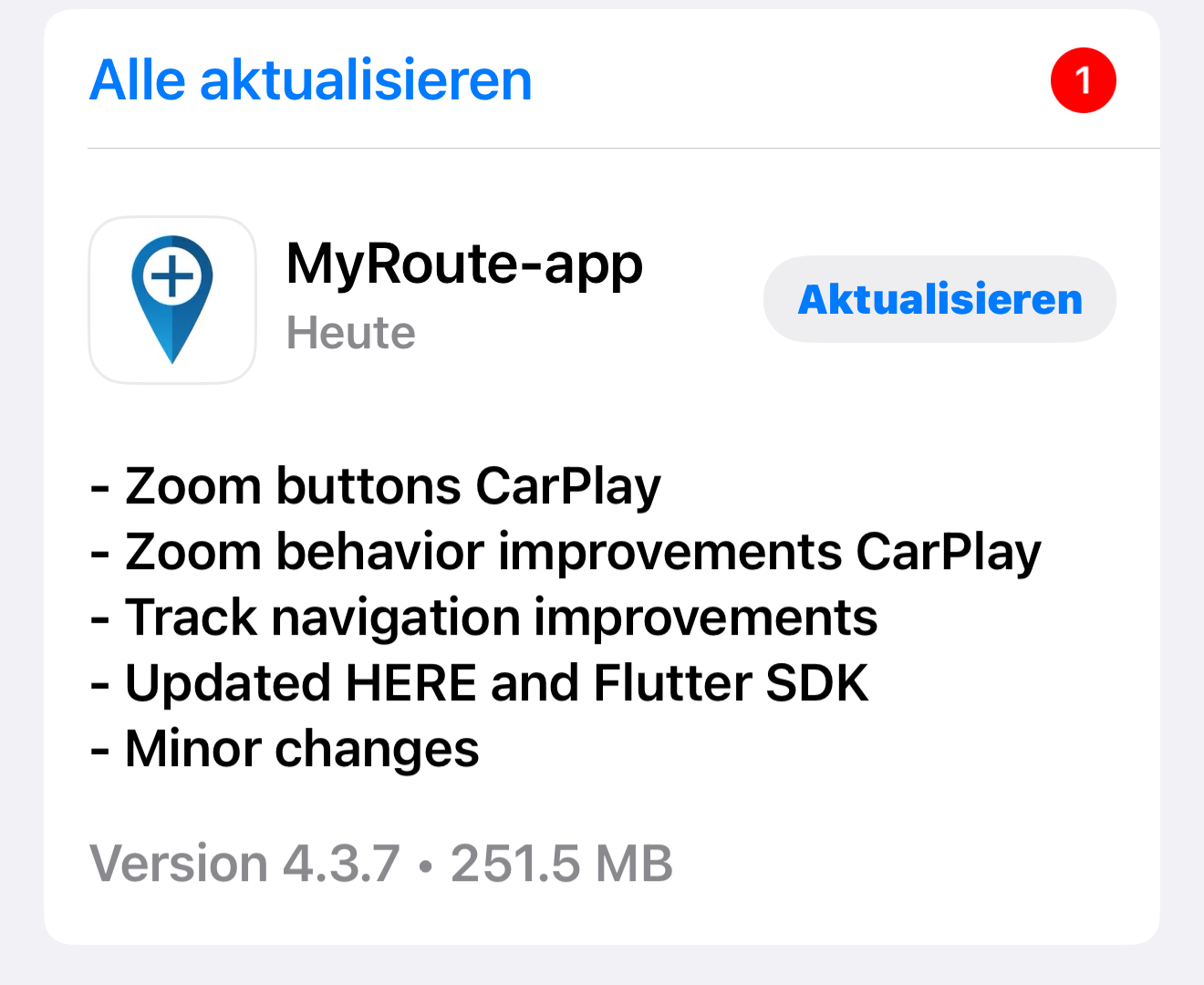Update MyRoute-app with the Aktualisieren button
The width and height of the screenshot is (1204, 985).
click(939, 300)
